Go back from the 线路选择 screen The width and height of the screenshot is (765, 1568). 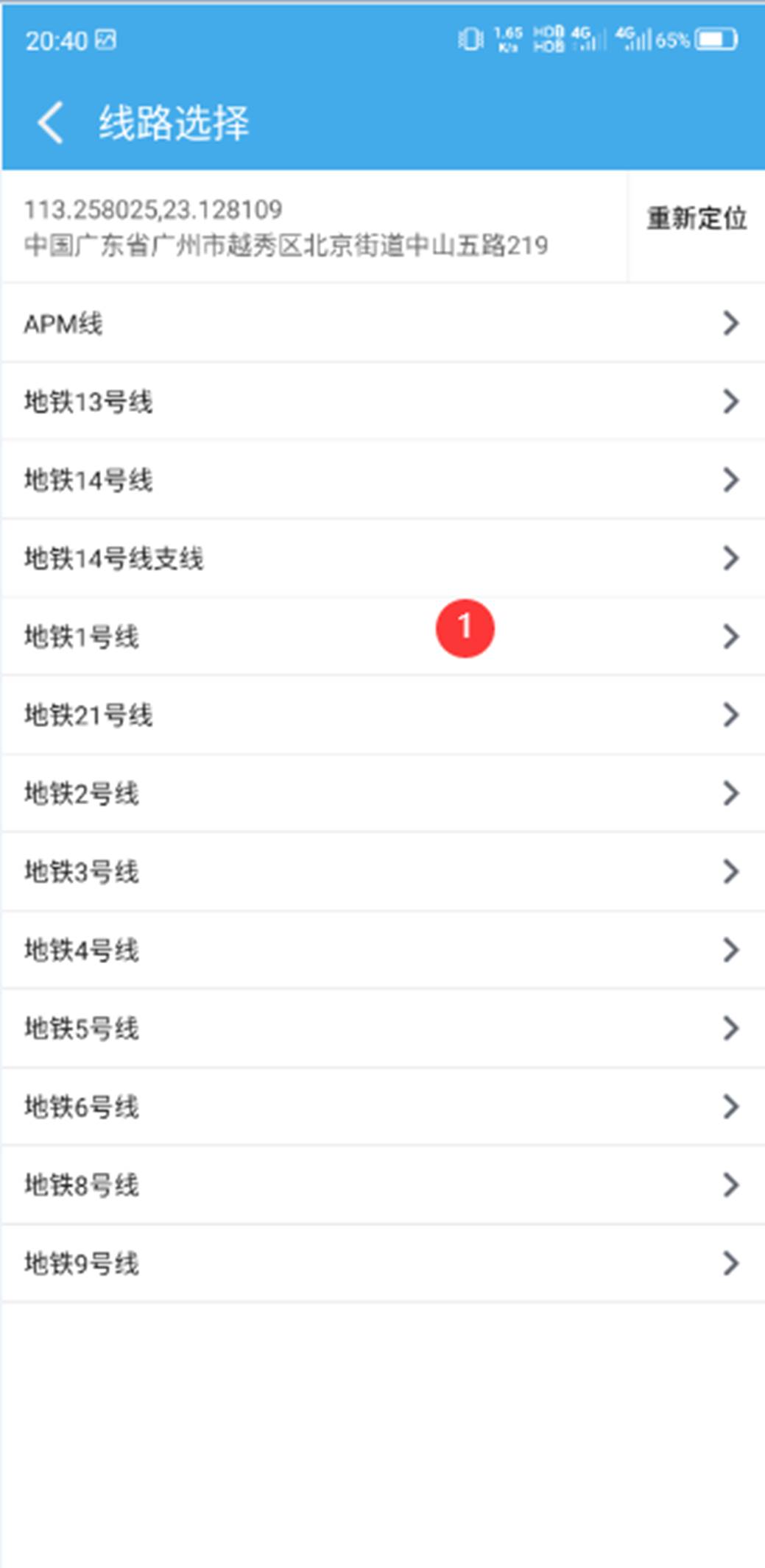(50, 122)
